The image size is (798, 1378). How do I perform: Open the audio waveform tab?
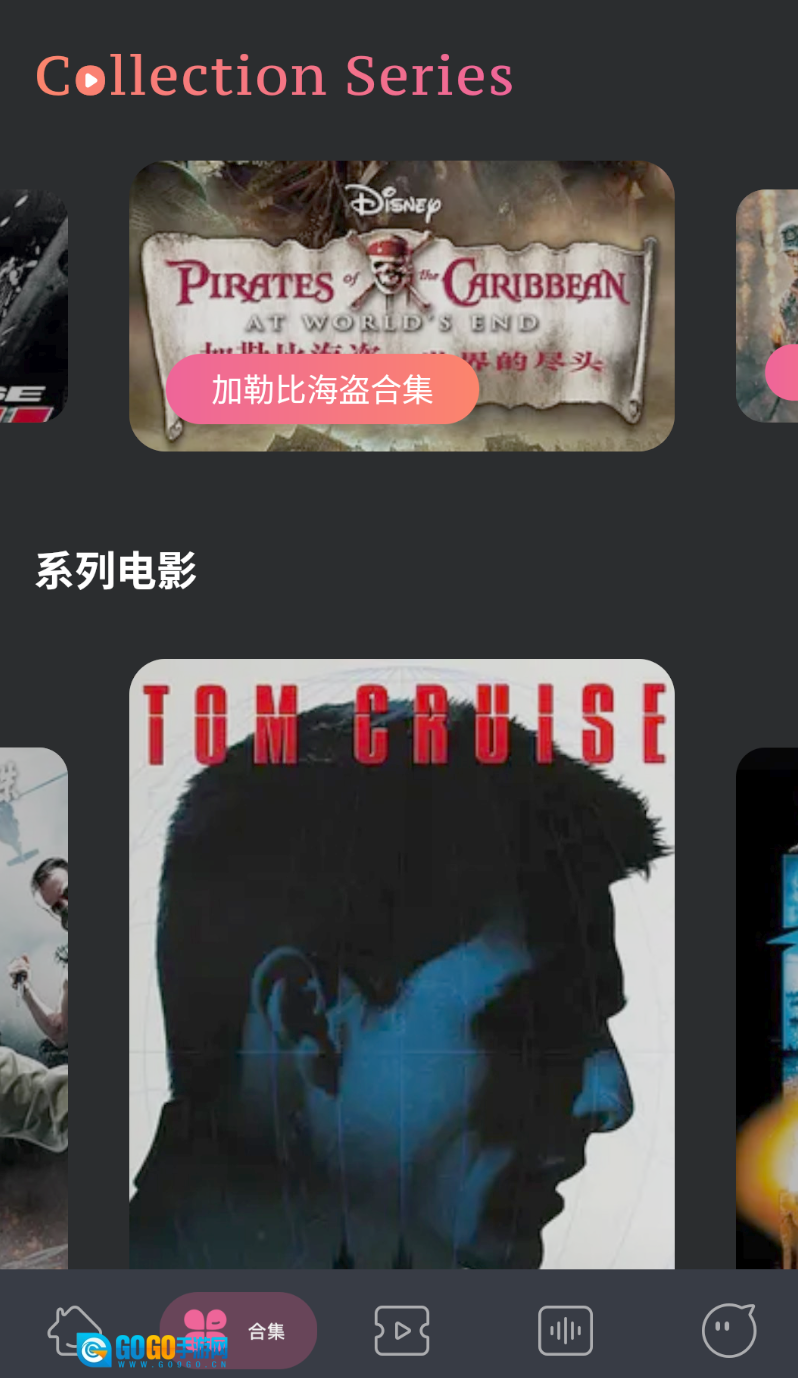(x=565, y=1331)
